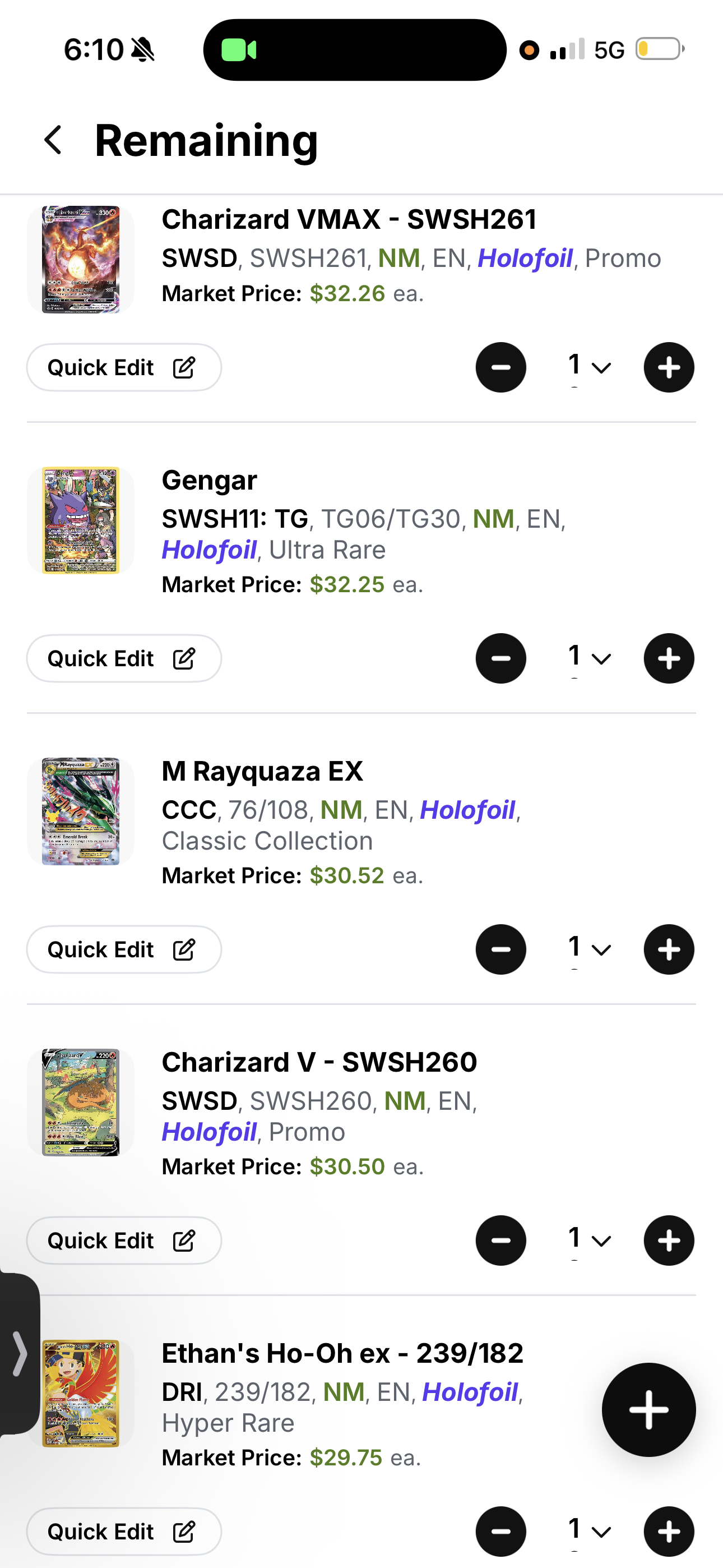Increase quantity of M Rayquaza EX
Viewport: 723px width, 1568px height.
pyautogui.click(x=669, y=949)
